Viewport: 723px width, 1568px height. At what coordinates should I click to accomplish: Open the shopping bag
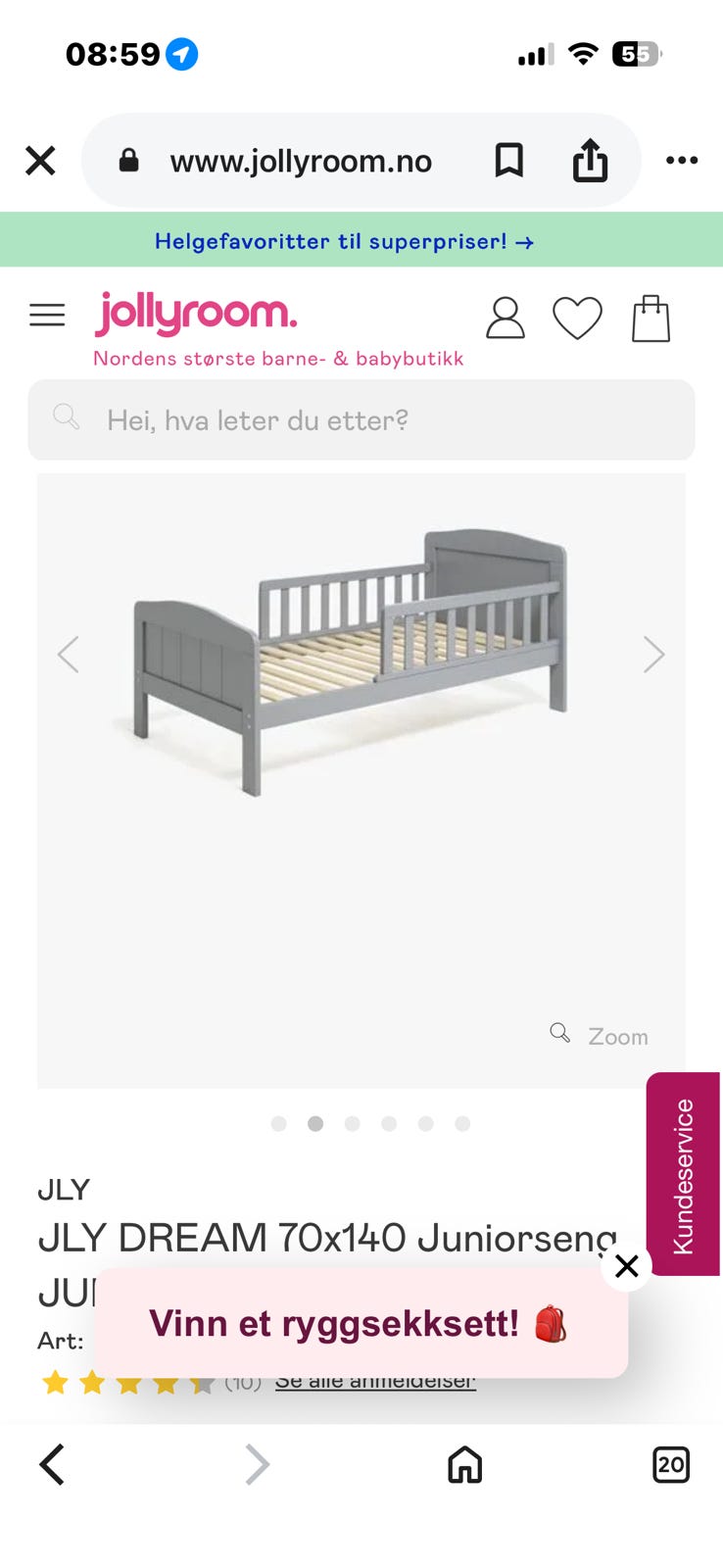(x=651, y=318)
